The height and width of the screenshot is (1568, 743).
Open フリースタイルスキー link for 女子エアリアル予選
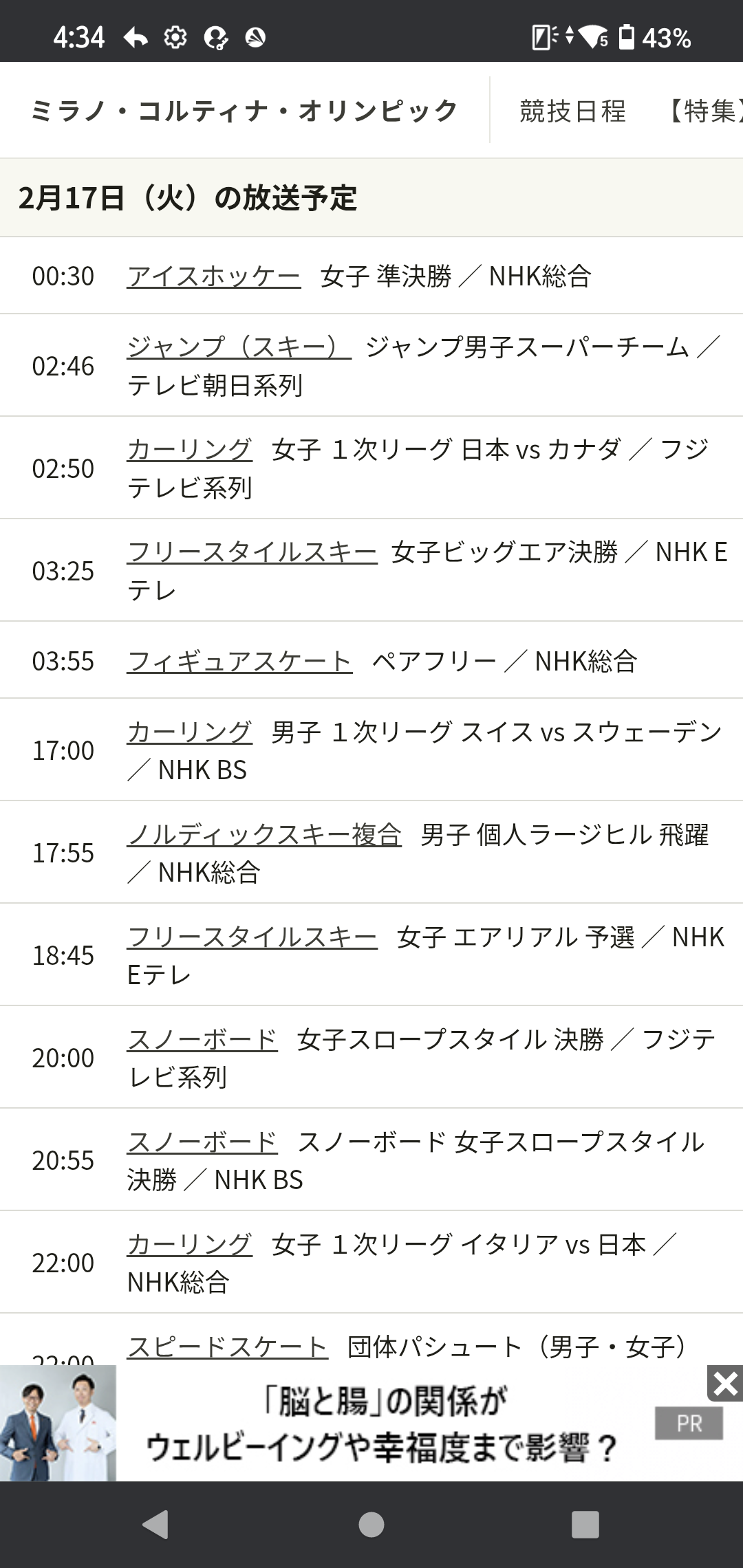(x=252, y=937)
